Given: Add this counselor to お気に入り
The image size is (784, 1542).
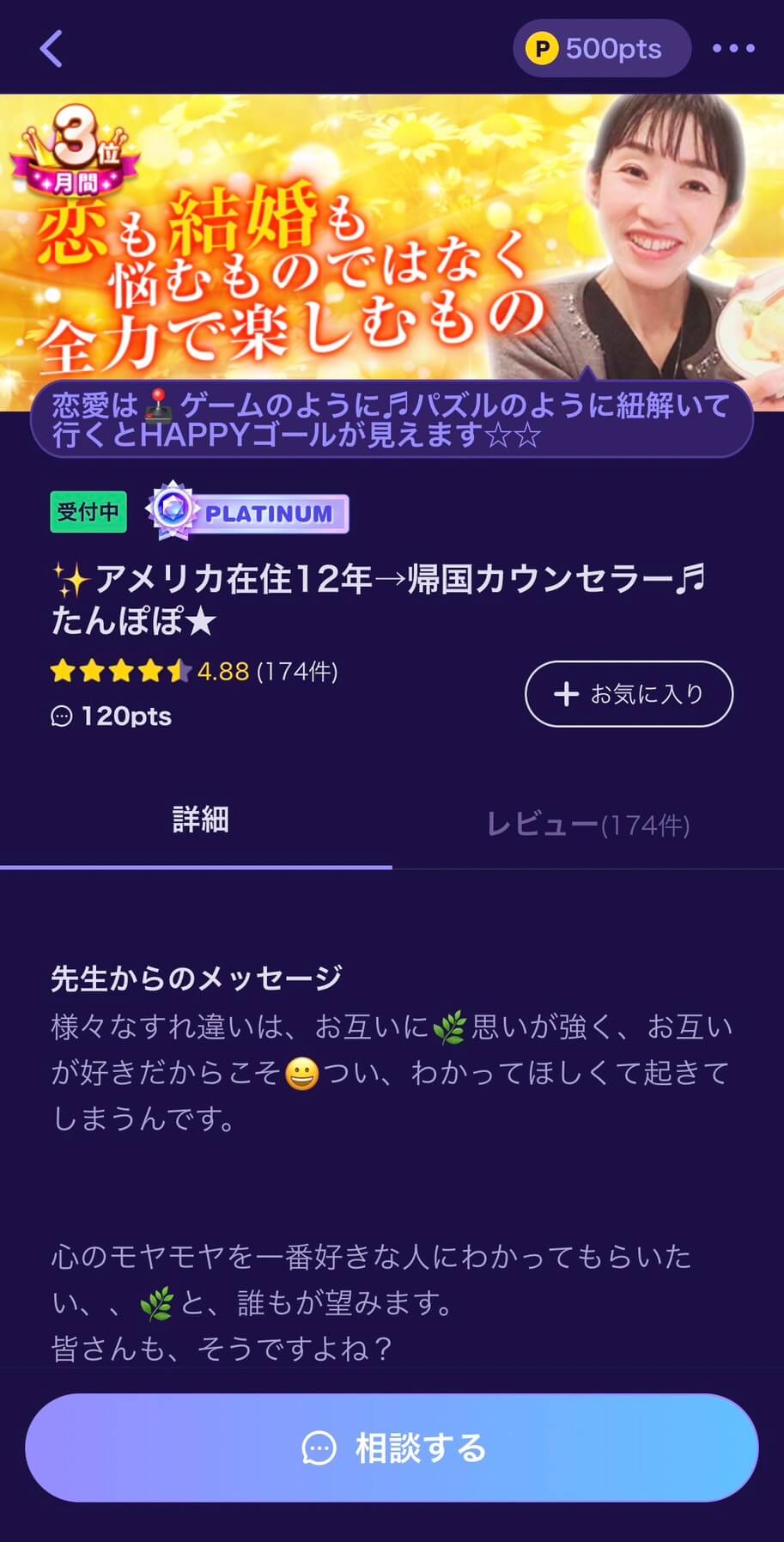Looking at the screenshot, I should pyautogui.click(x=629, y=693).
